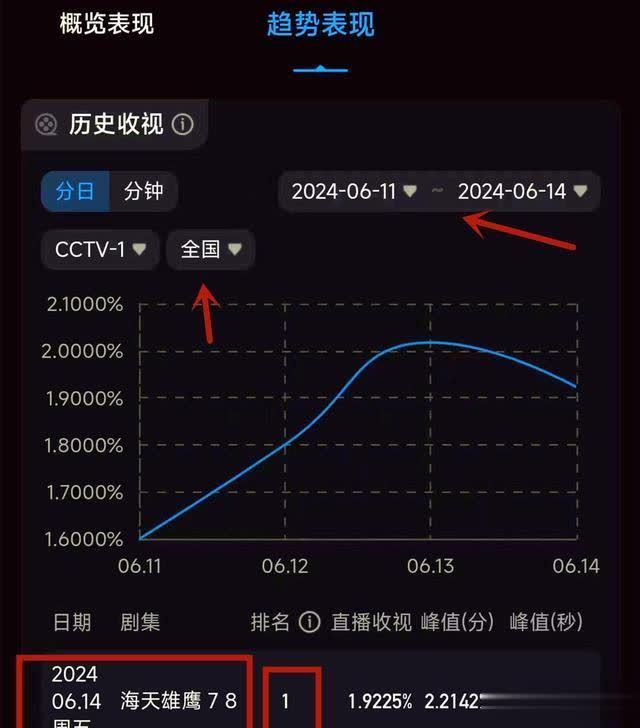This screenshot has height=728, width=640.
Task: Open the start date picker 2024-06-11
Action: 353,191
